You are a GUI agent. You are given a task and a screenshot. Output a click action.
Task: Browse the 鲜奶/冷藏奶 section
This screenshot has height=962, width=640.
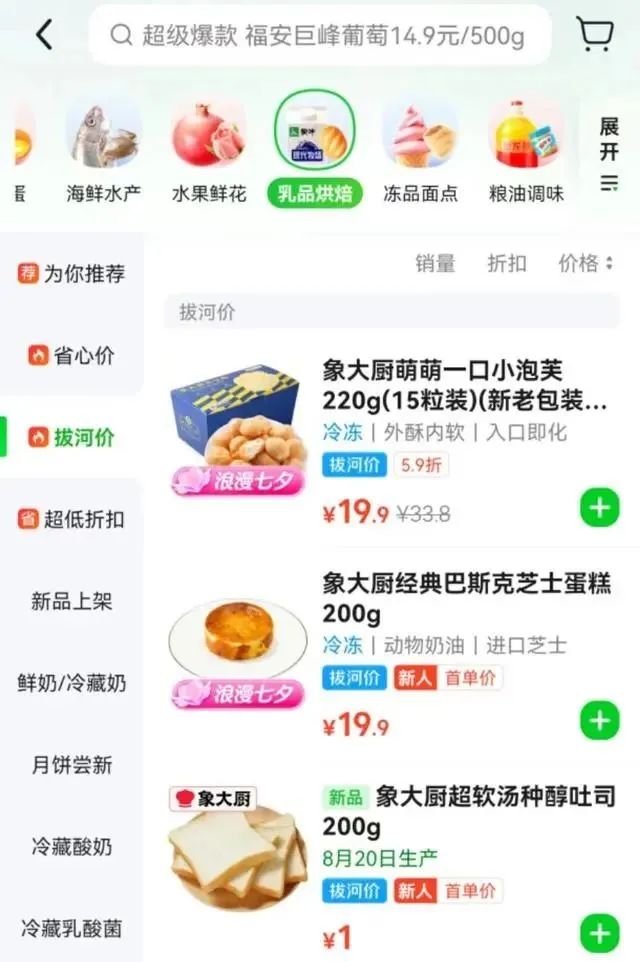(72, 683)
